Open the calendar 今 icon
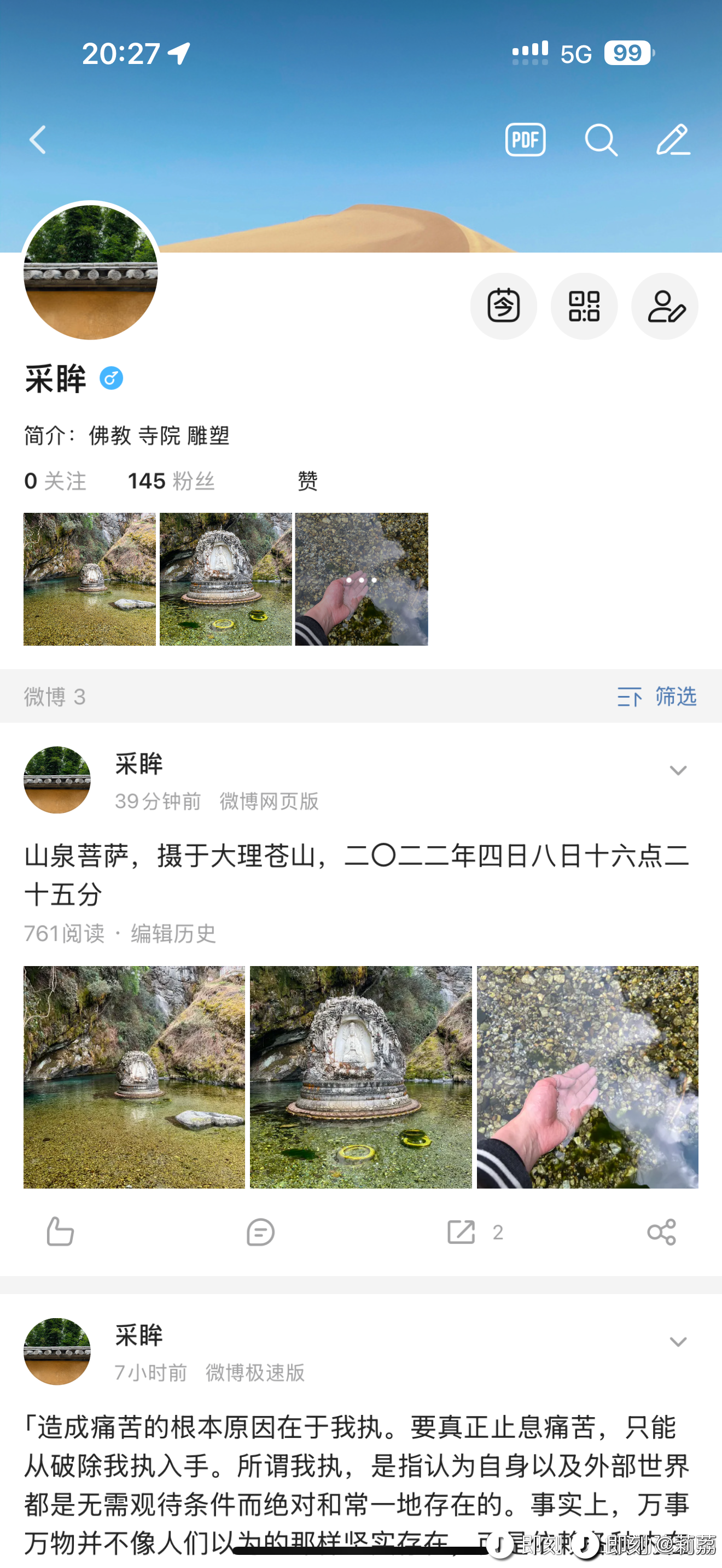Screen dimensions: 722x1568 click(503, 306)
